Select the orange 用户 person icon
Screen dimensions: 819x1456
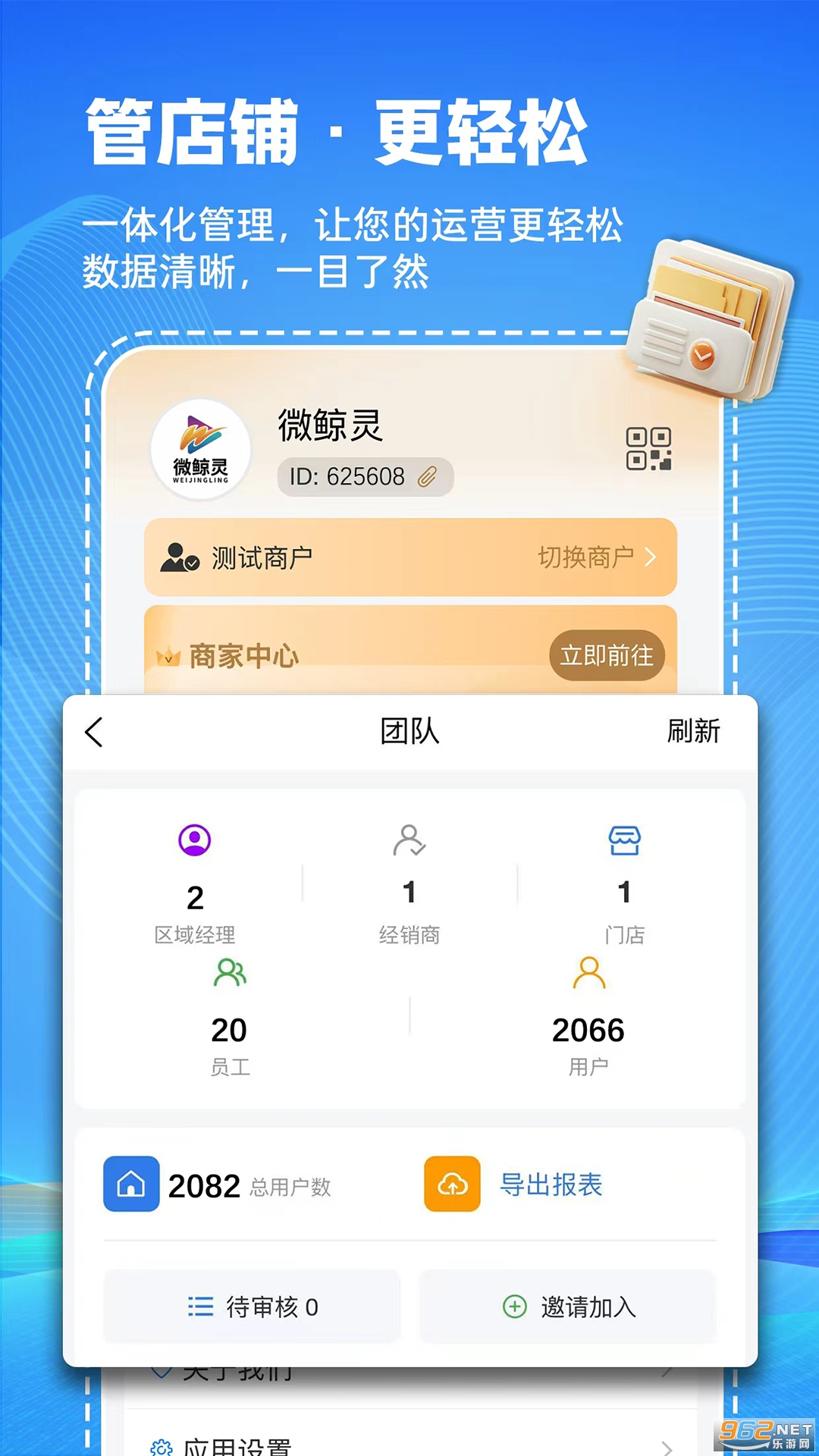pyautogui.click(x=588, y=974)
